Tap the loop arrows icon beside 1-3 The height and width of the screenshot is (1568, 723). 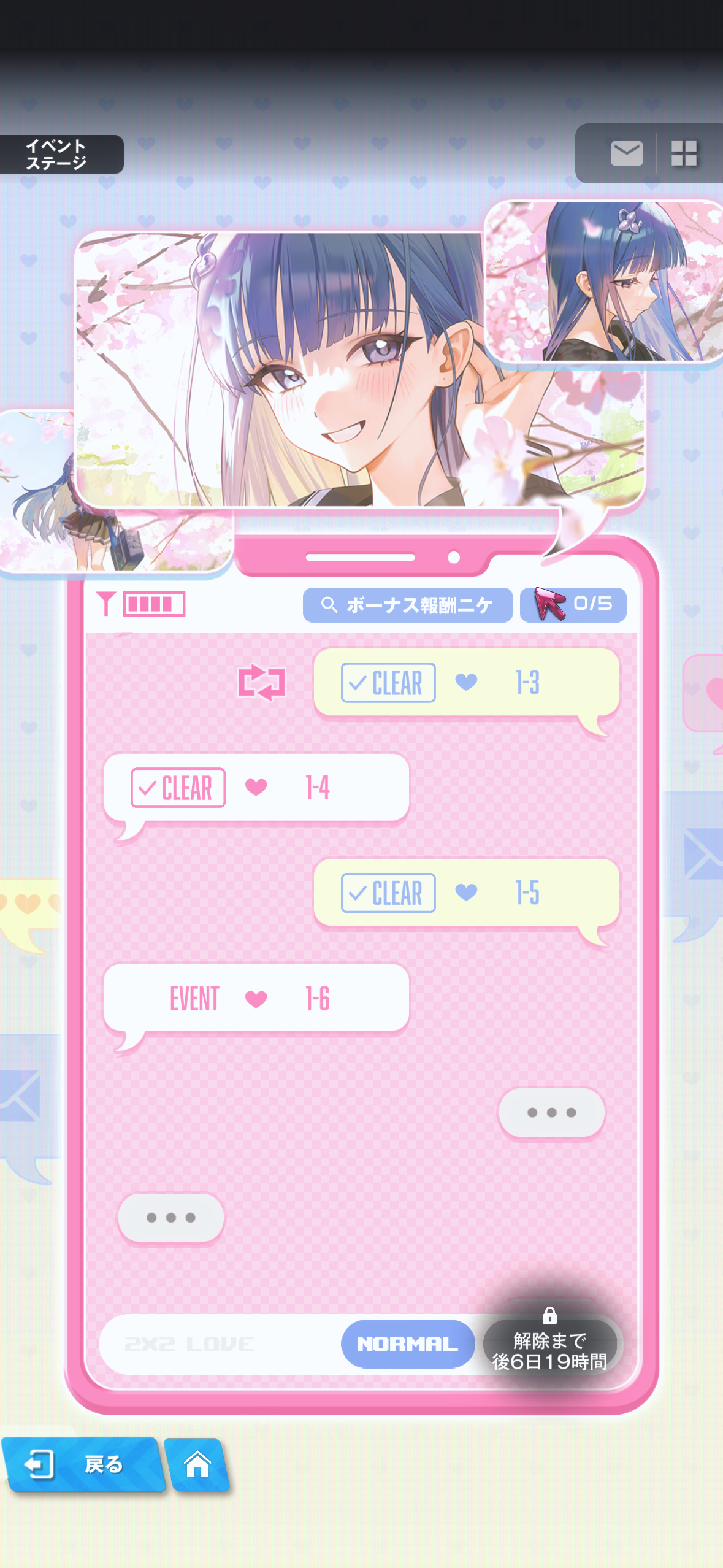click(261, 682)
